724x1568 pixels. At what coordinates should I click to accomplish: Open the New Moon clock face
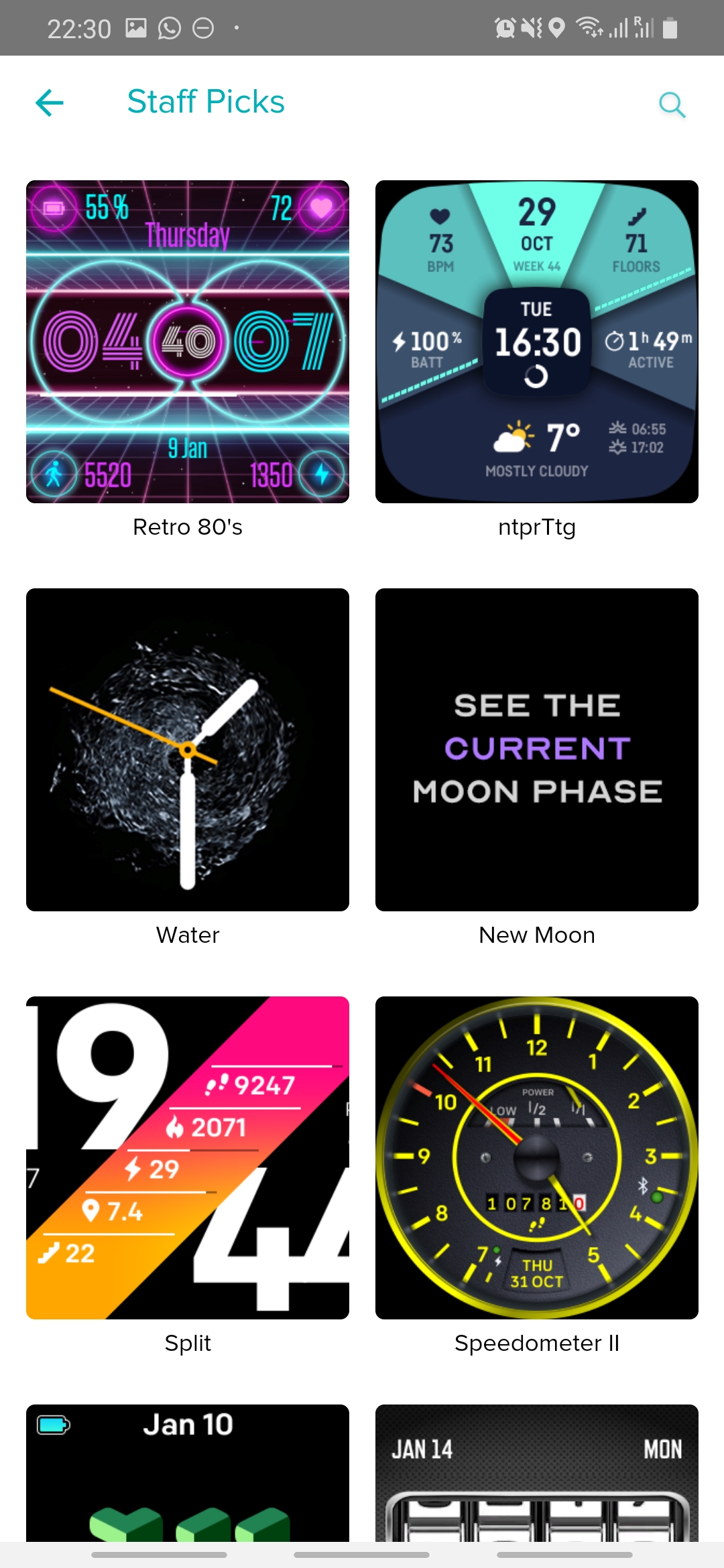click(x=536, y=749)
